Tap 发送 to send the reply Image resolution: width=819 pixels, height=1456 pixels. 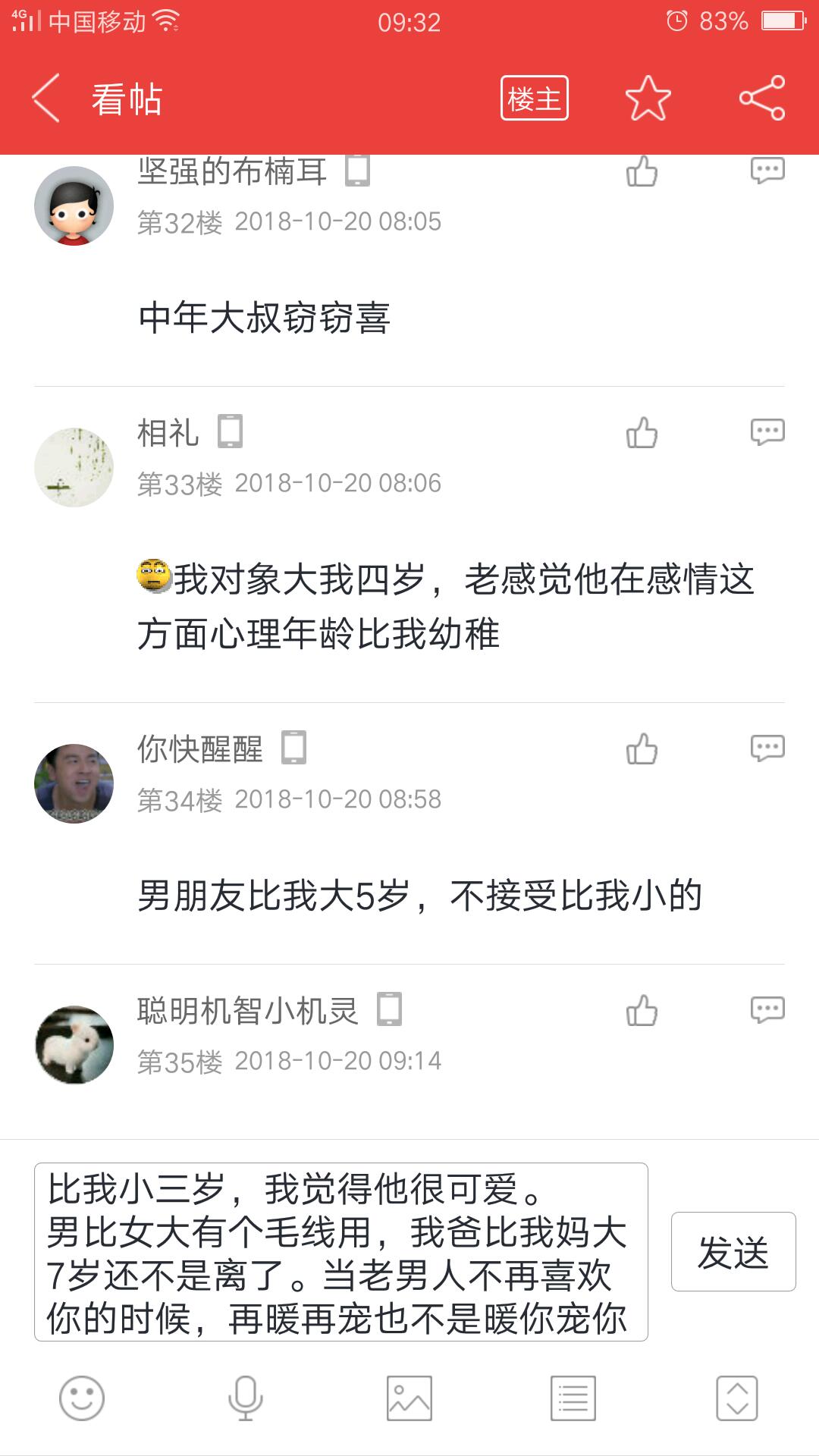[733, 1251]
